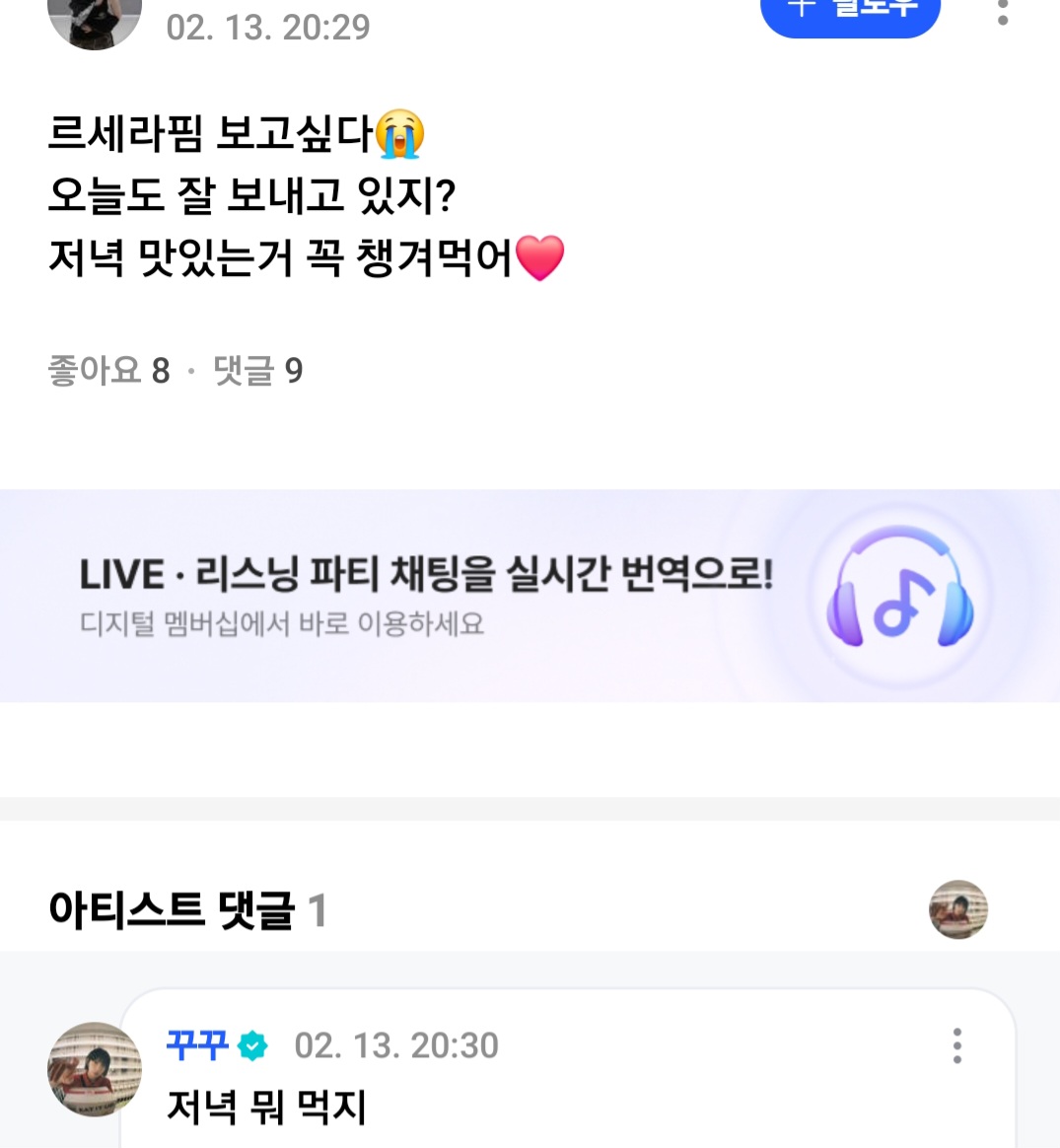The image size is (1060, 1148).
Task: View the 좋아요 8 likes list
Action: (x=108, y=371)
